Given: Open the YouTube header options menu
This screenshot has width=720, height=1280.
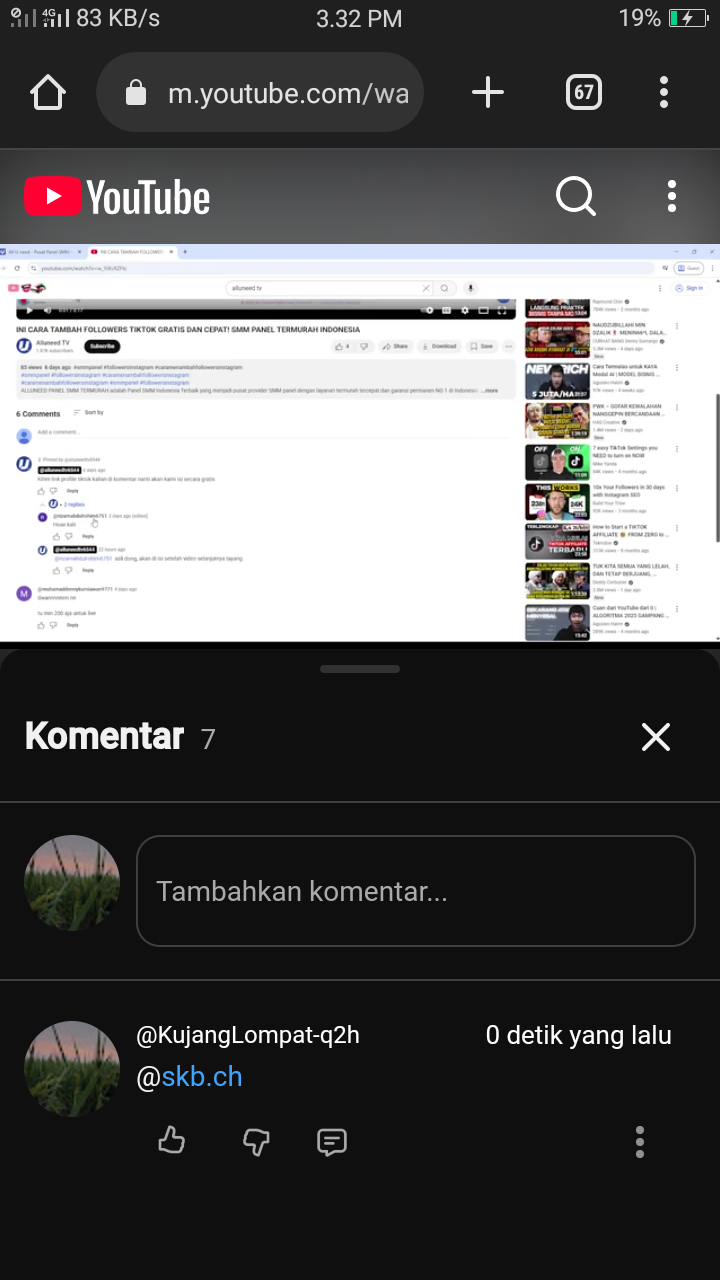Looking at the screenshot, I should (671, 196).
